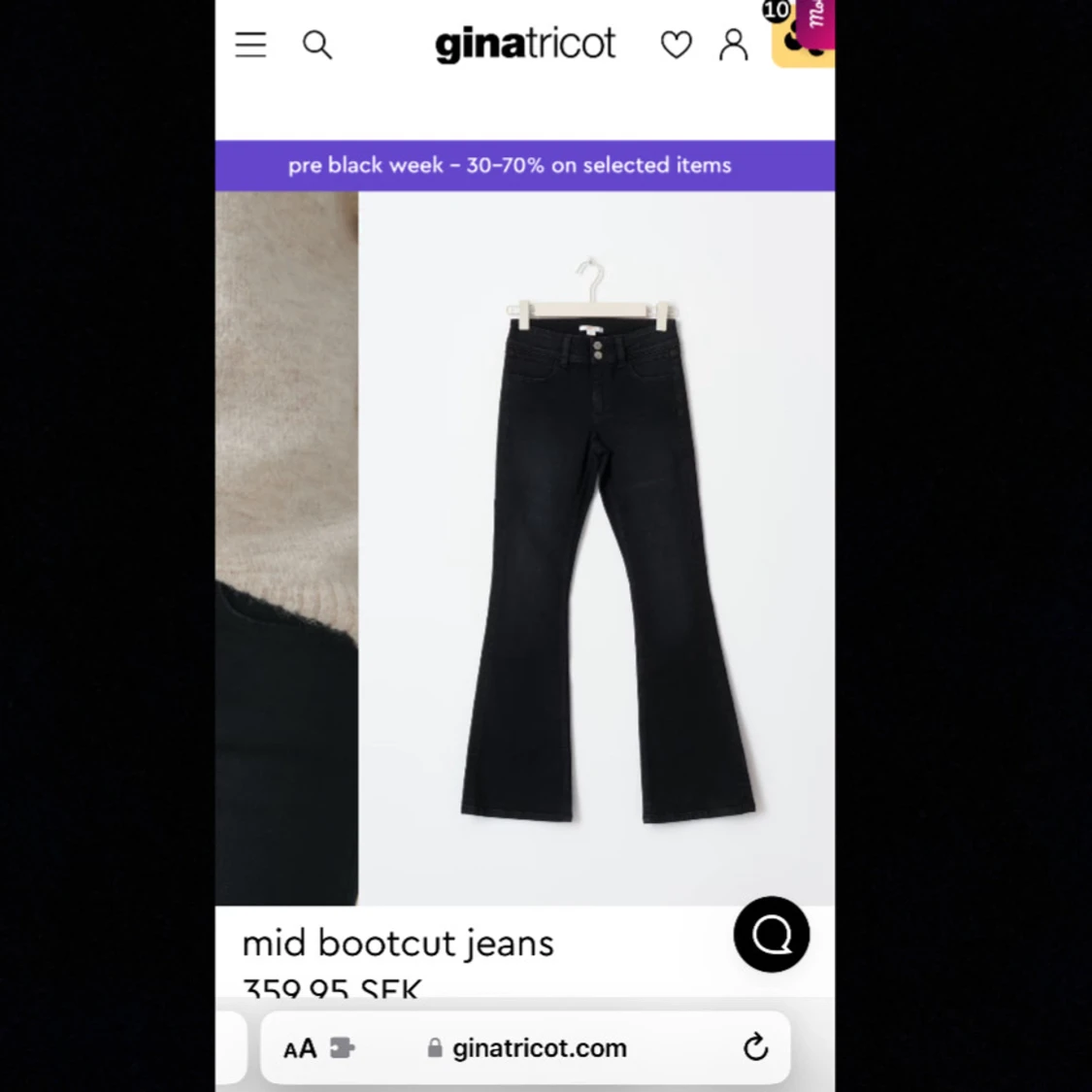Start a chat with support
Screen dimensions: 1092x1092
coord(772,934)
